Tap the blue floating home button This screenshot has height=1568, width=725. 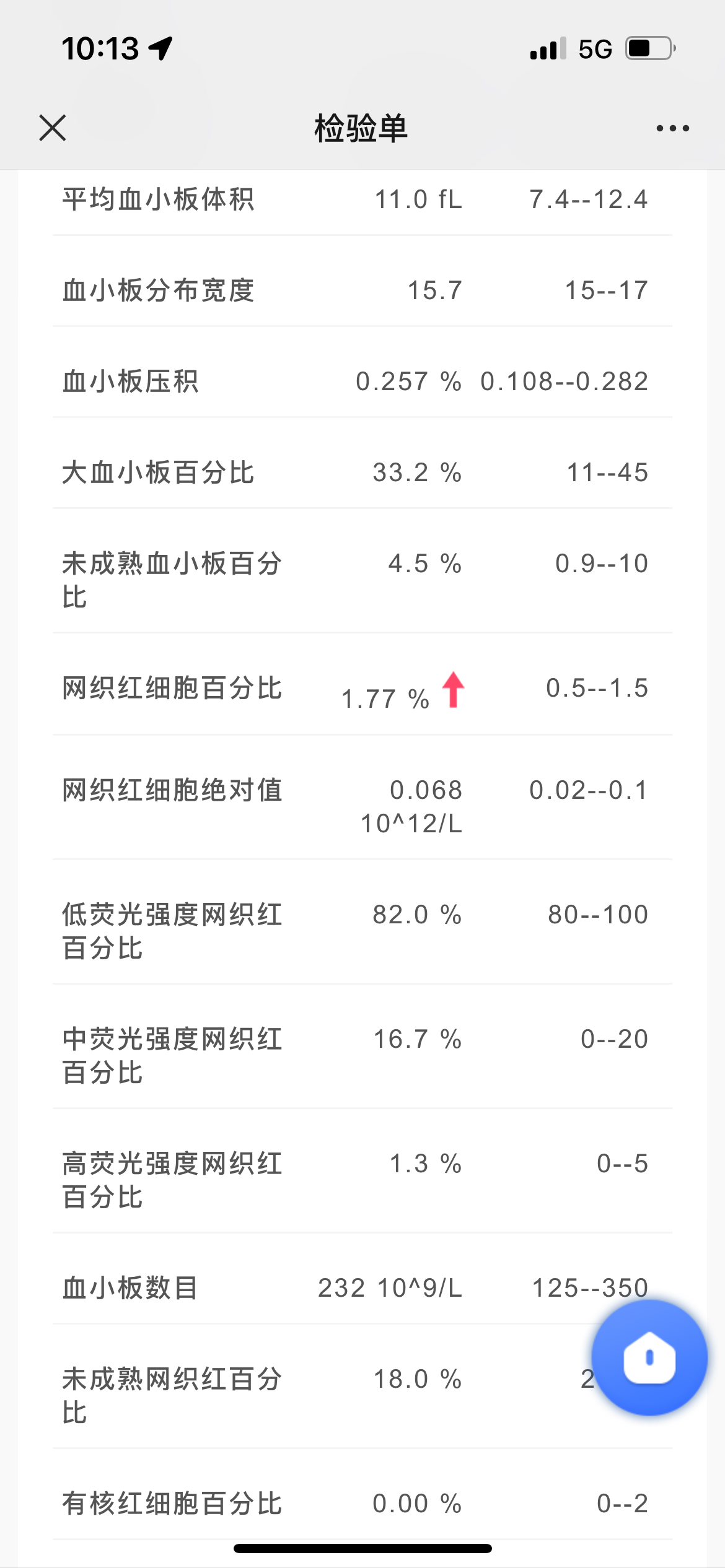coord(649,1357)
